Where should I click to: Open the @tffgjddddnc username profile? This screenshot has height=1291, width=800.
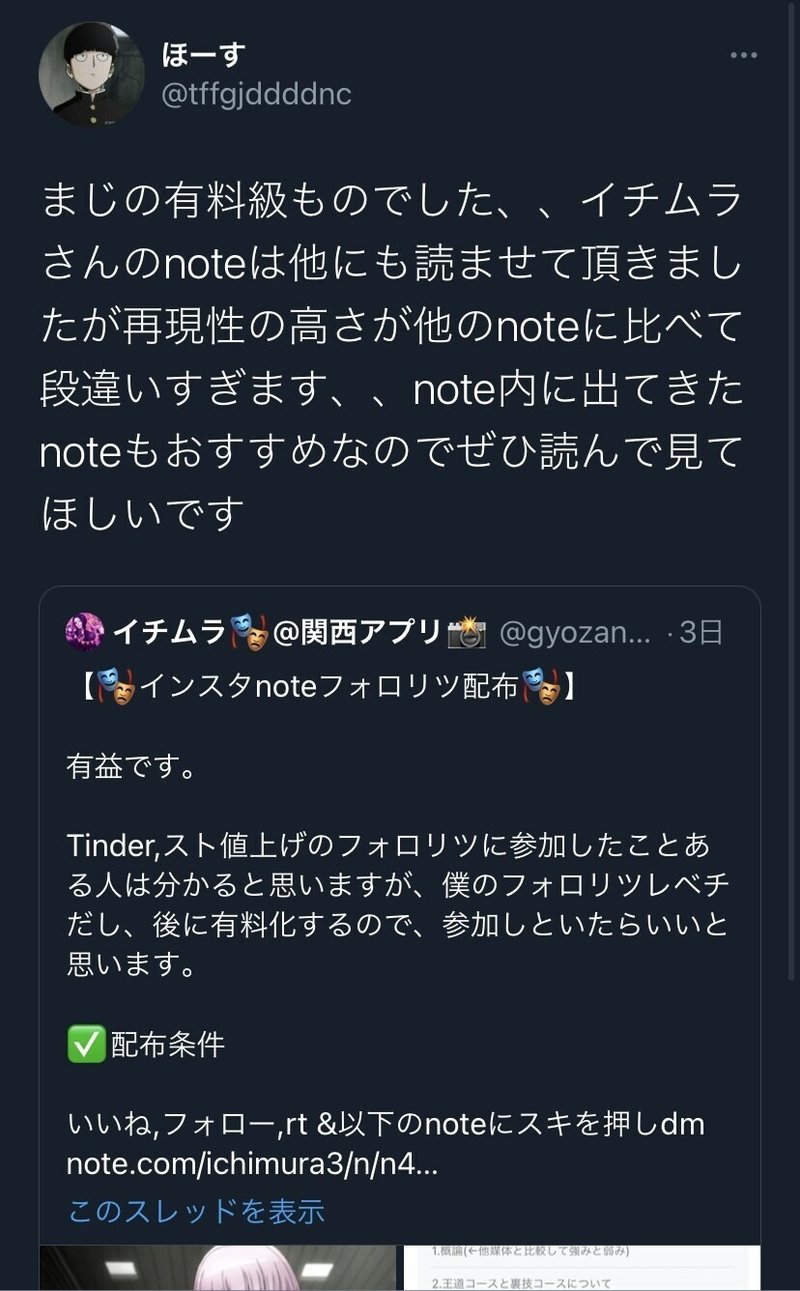click(x=256, y=96)
